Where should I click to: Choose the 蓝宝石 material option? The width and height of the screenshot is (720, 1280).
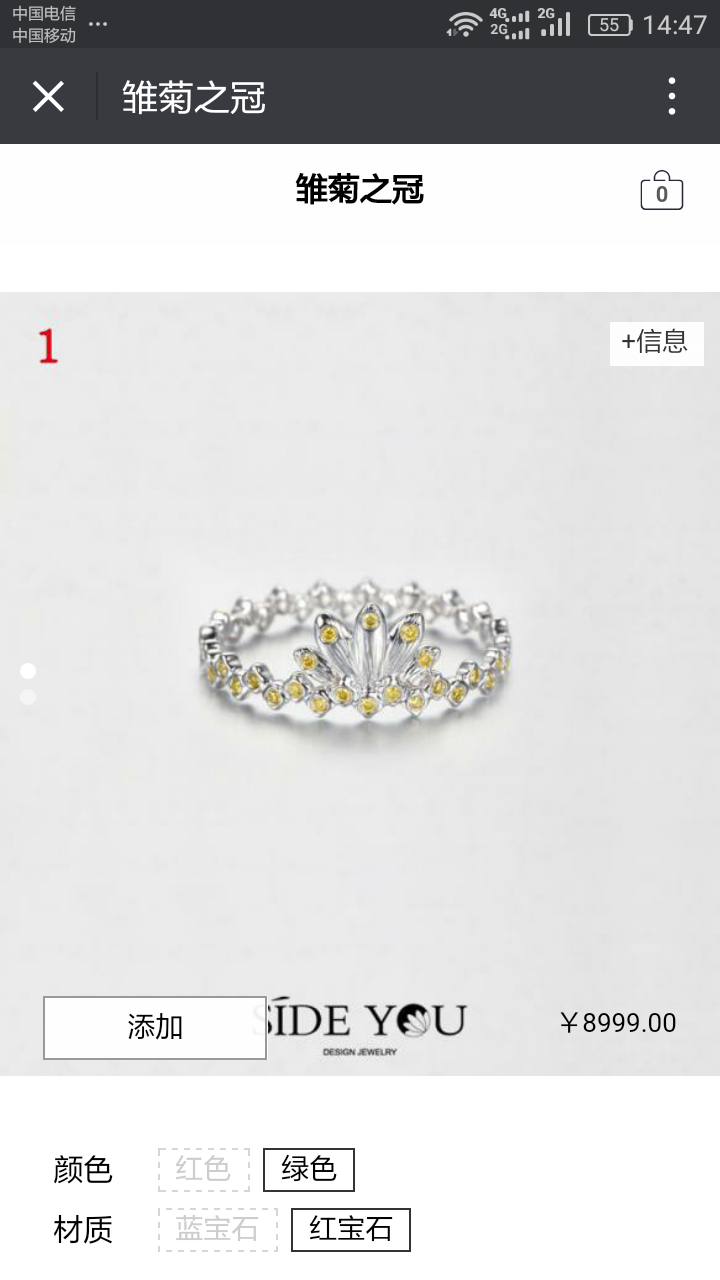pos(217,1229)
